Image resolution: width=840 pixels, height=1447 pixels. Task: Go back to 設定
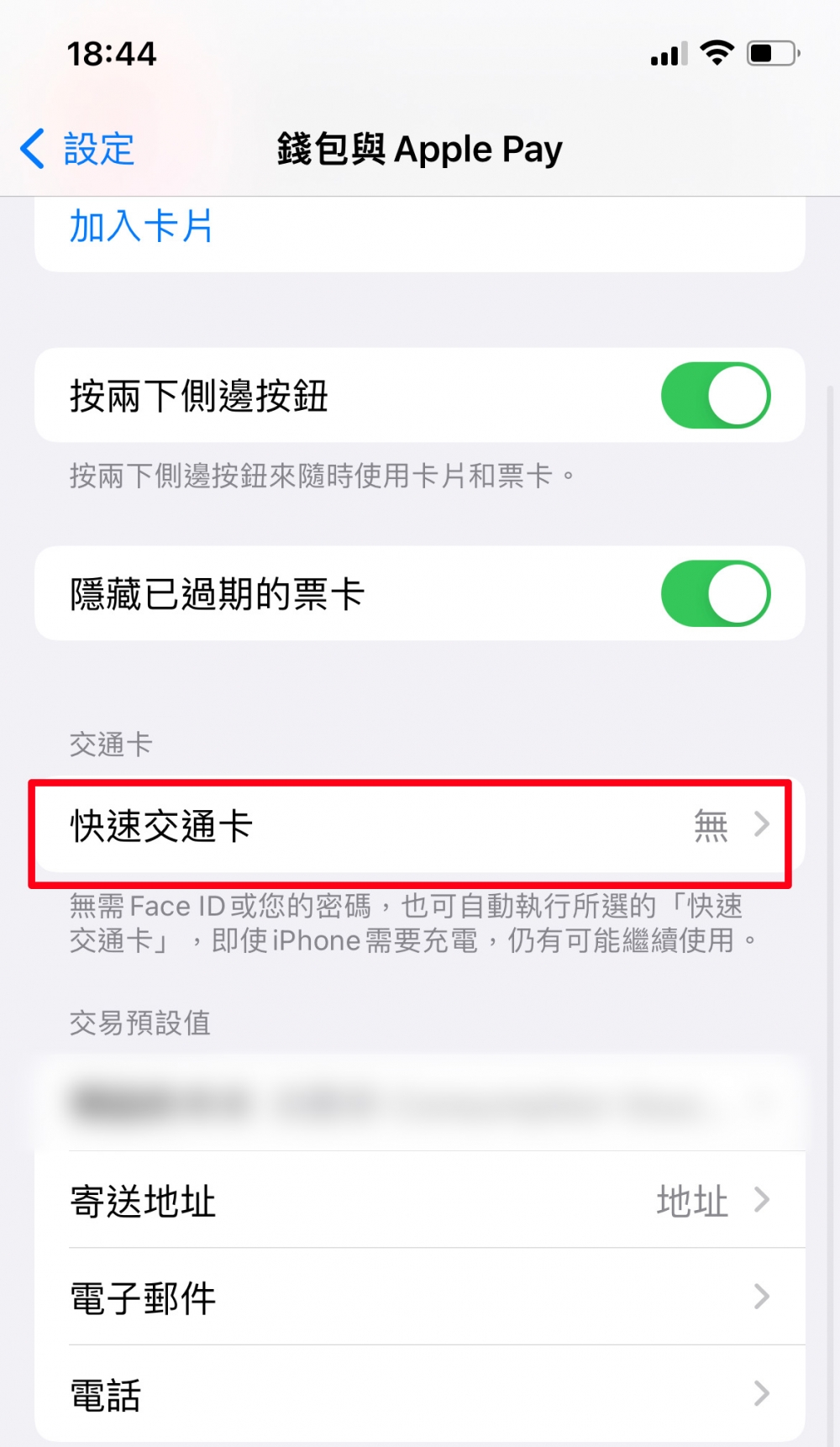point(78,150)
